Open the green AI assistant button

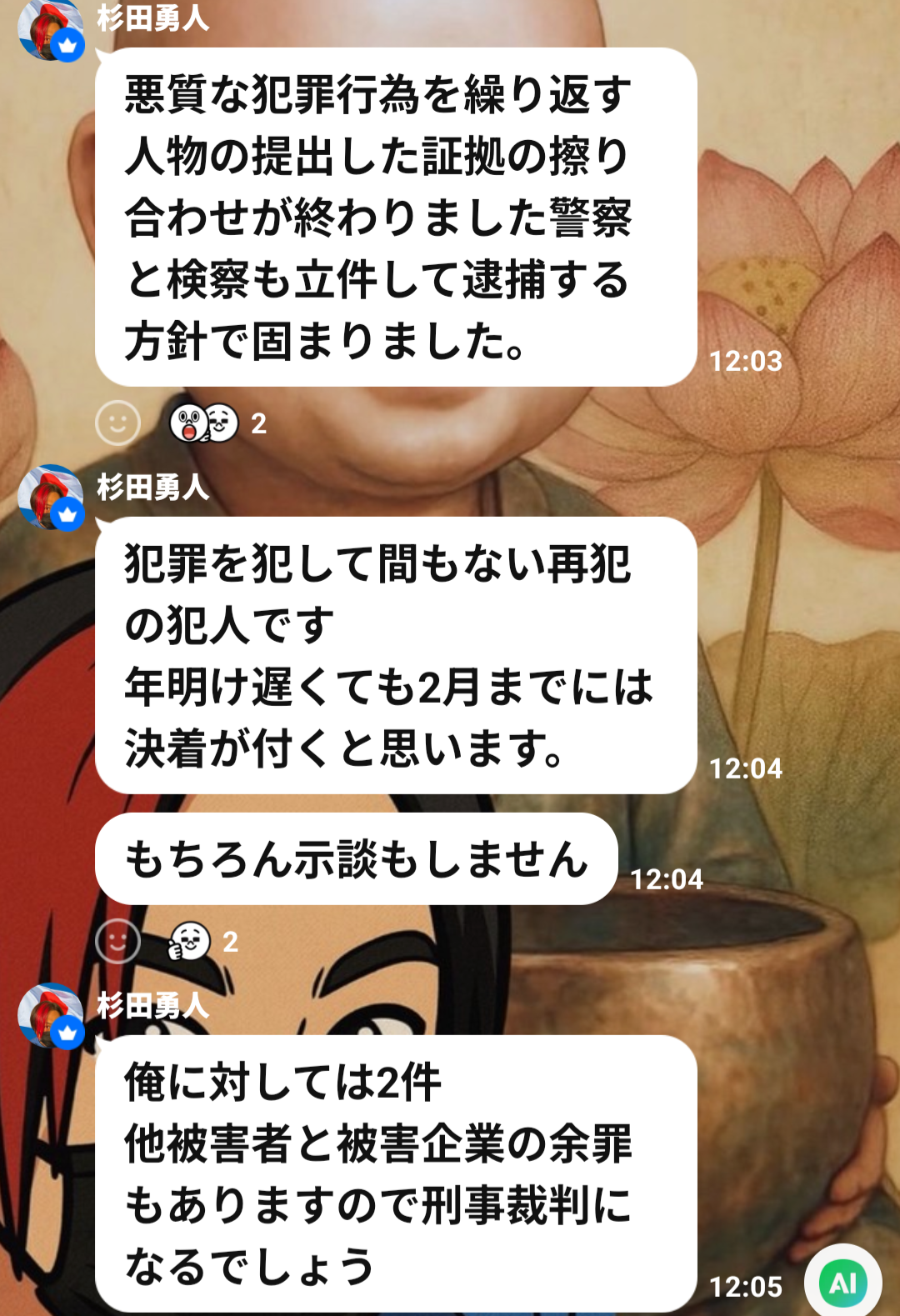point(842,1283)
